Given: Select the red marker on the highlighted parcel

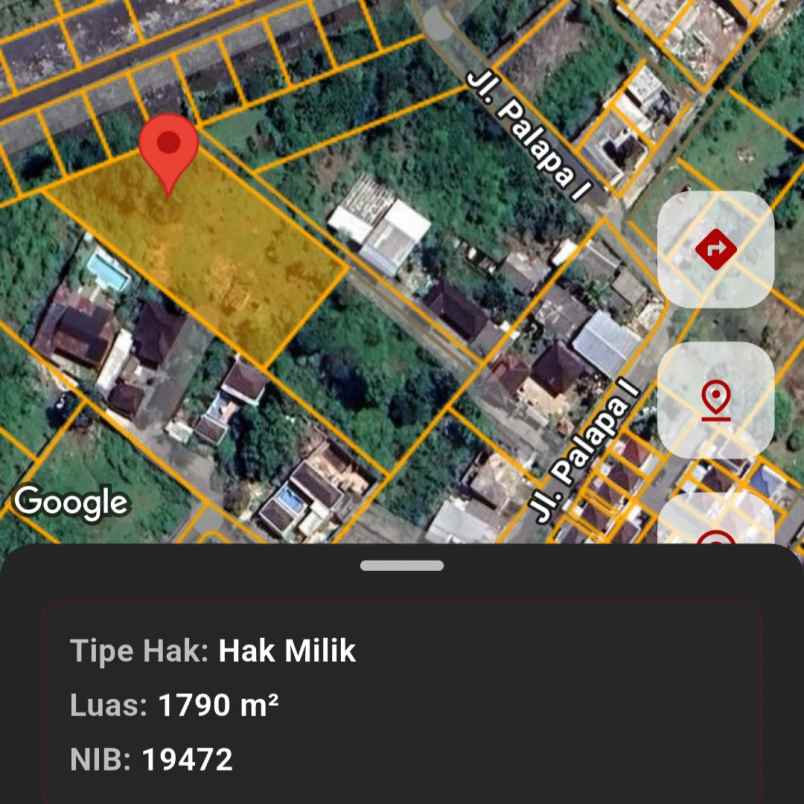Looking at the screenshot, I should [x=168, y=150].
